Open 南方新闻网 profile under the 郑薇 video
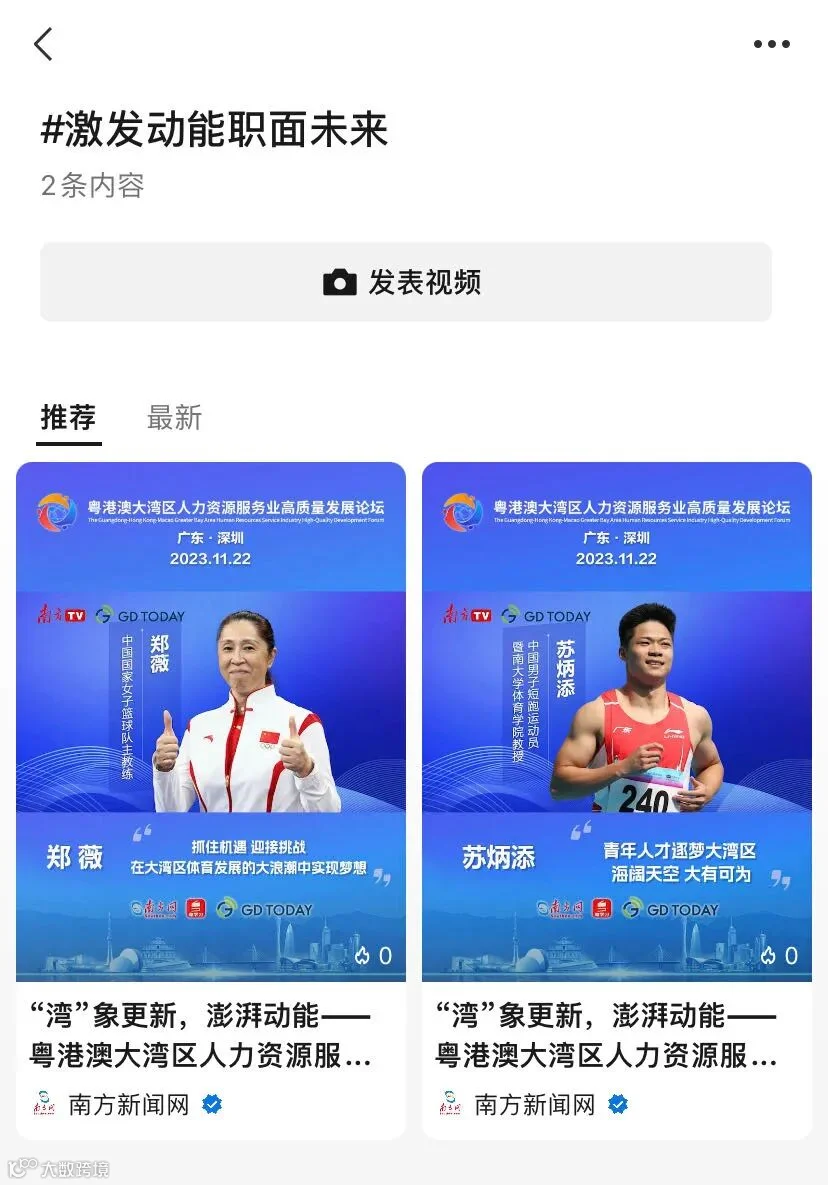The width and height of the screenshot is (828, 1185). click(x=128, y=1105)
